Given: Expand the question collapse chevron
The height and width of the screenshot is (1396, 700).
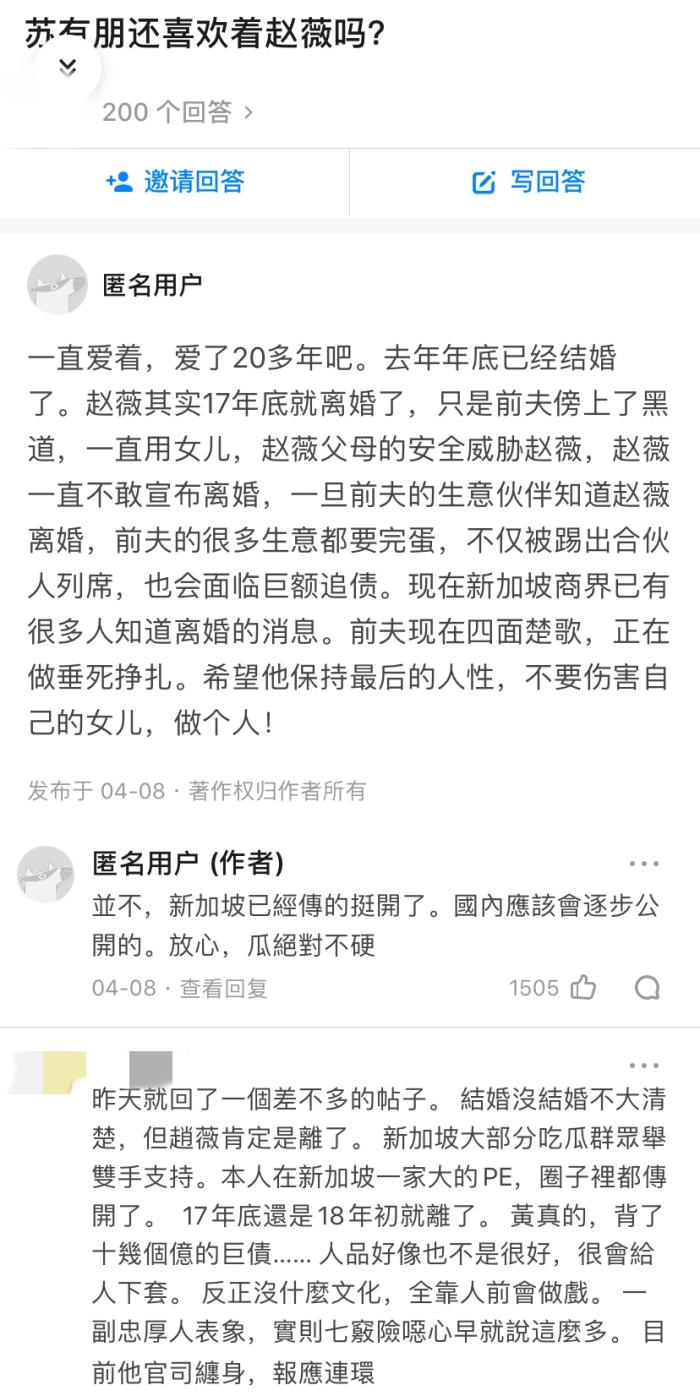Looking at the screenshot, I should pyautogui.click(x=67, y=68).
